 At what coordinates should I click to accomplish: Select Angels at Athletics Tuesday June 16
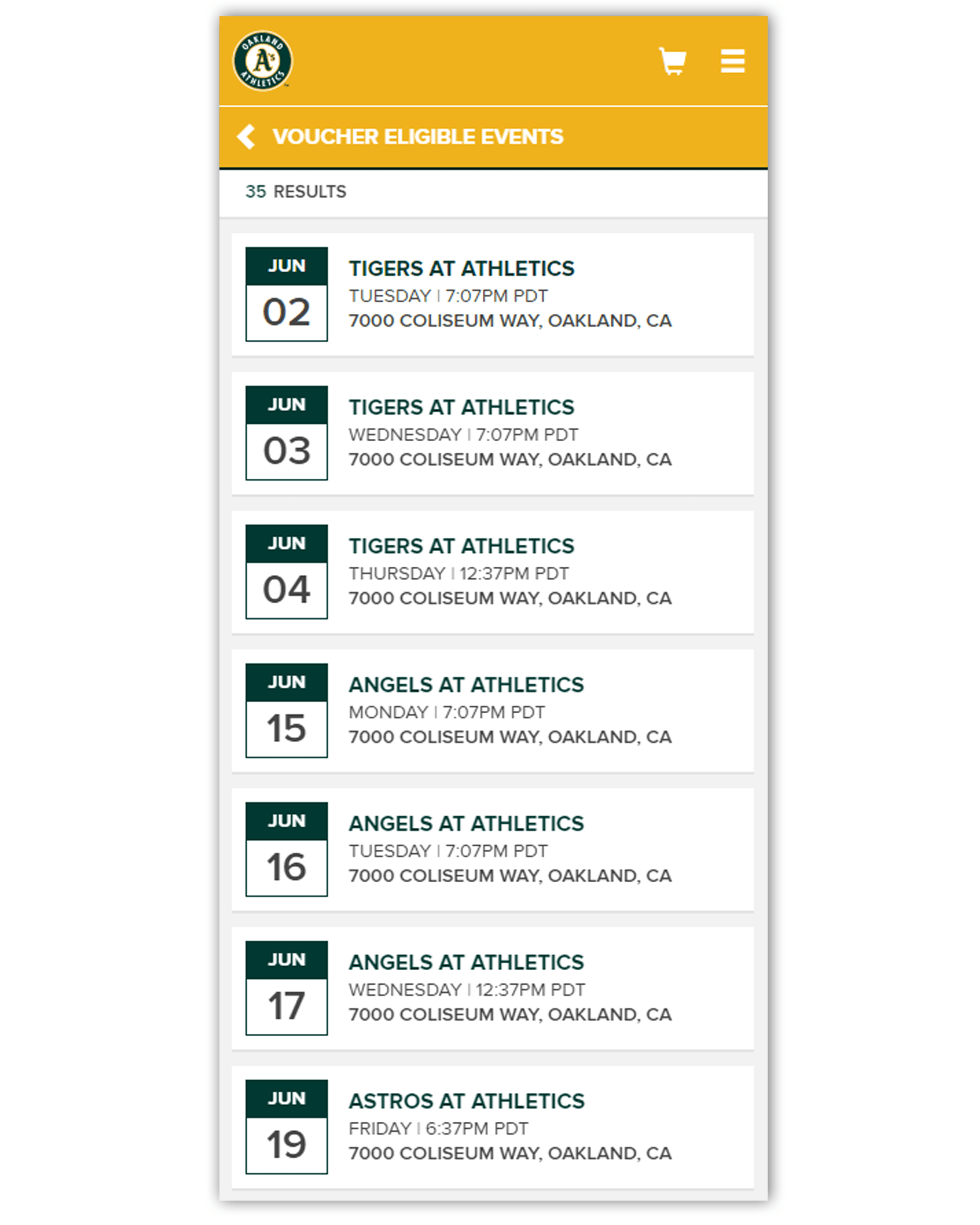tap(492, 849)
